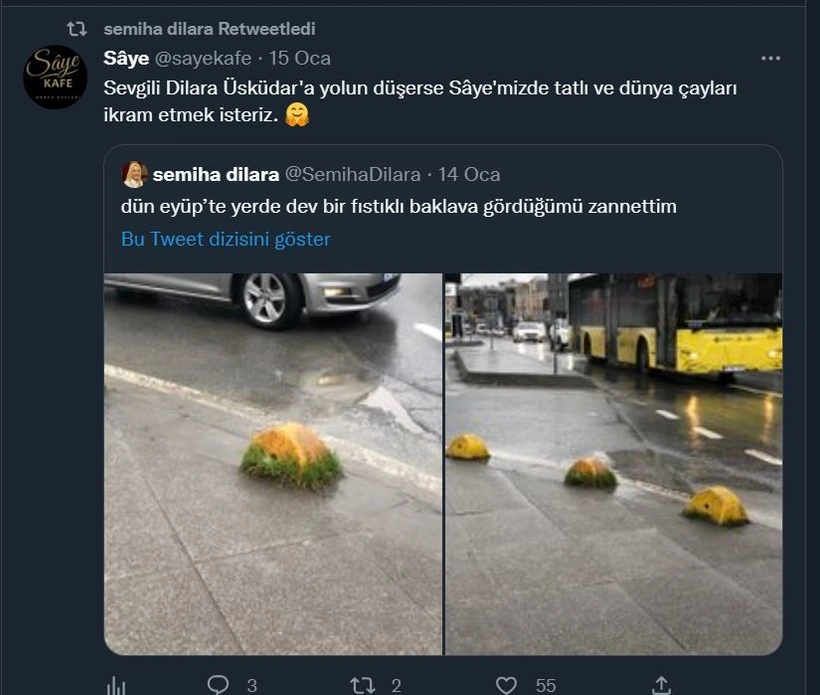Tap the @sayekafe username link

(203, 58)
